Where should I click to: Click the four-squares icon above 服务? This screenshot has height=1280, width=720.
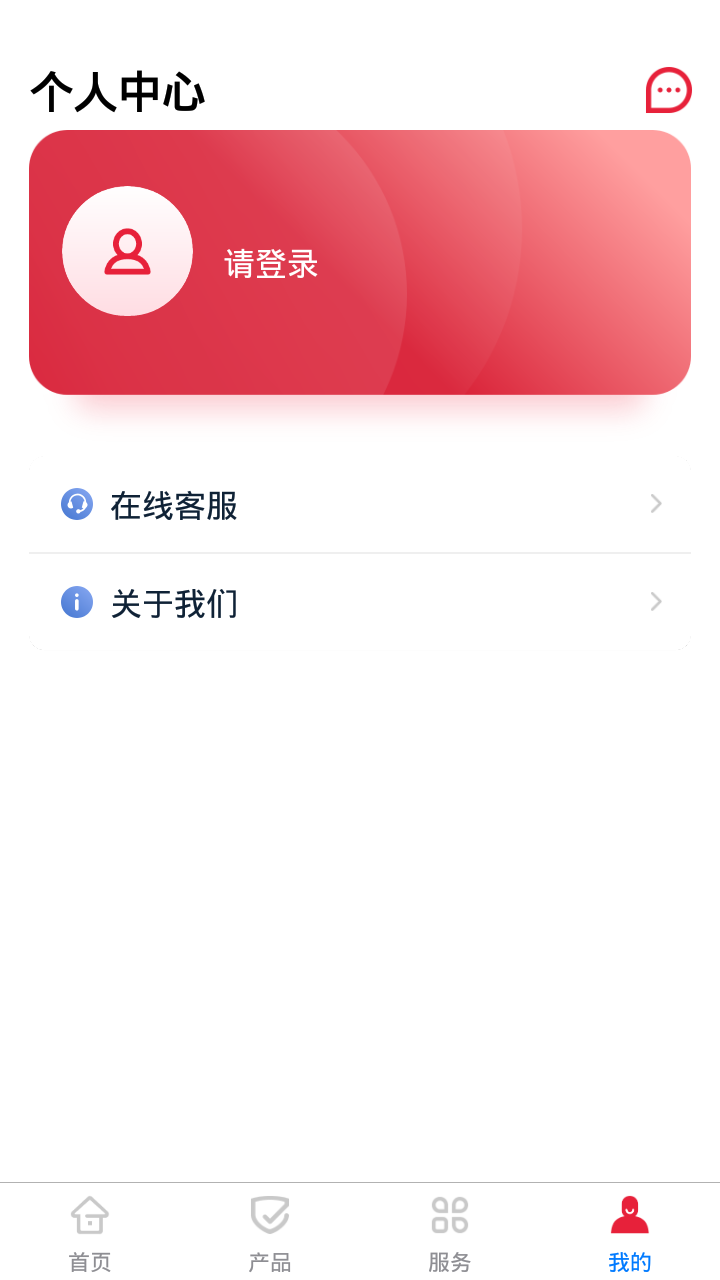coord(450,1213)
